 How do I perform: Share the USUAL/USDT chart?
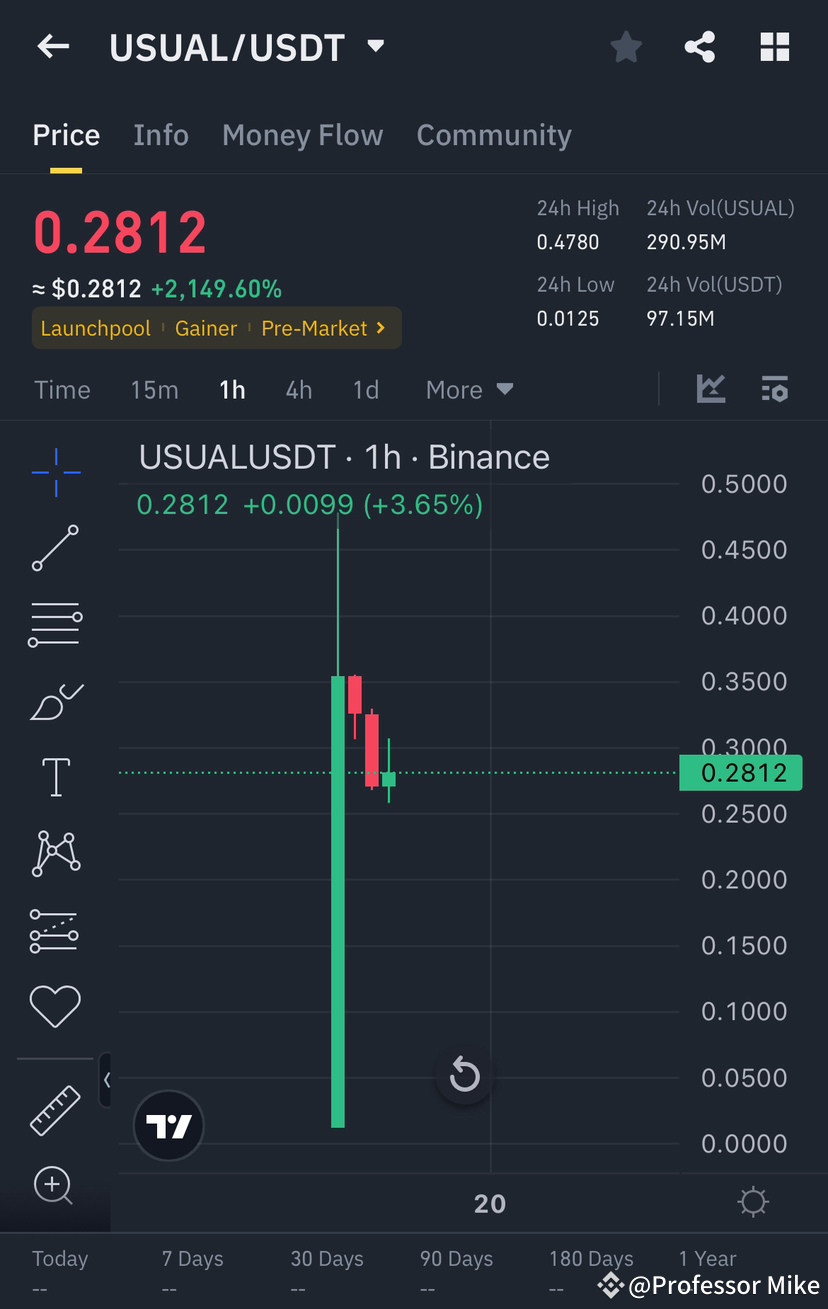click(x=699, y=46)
